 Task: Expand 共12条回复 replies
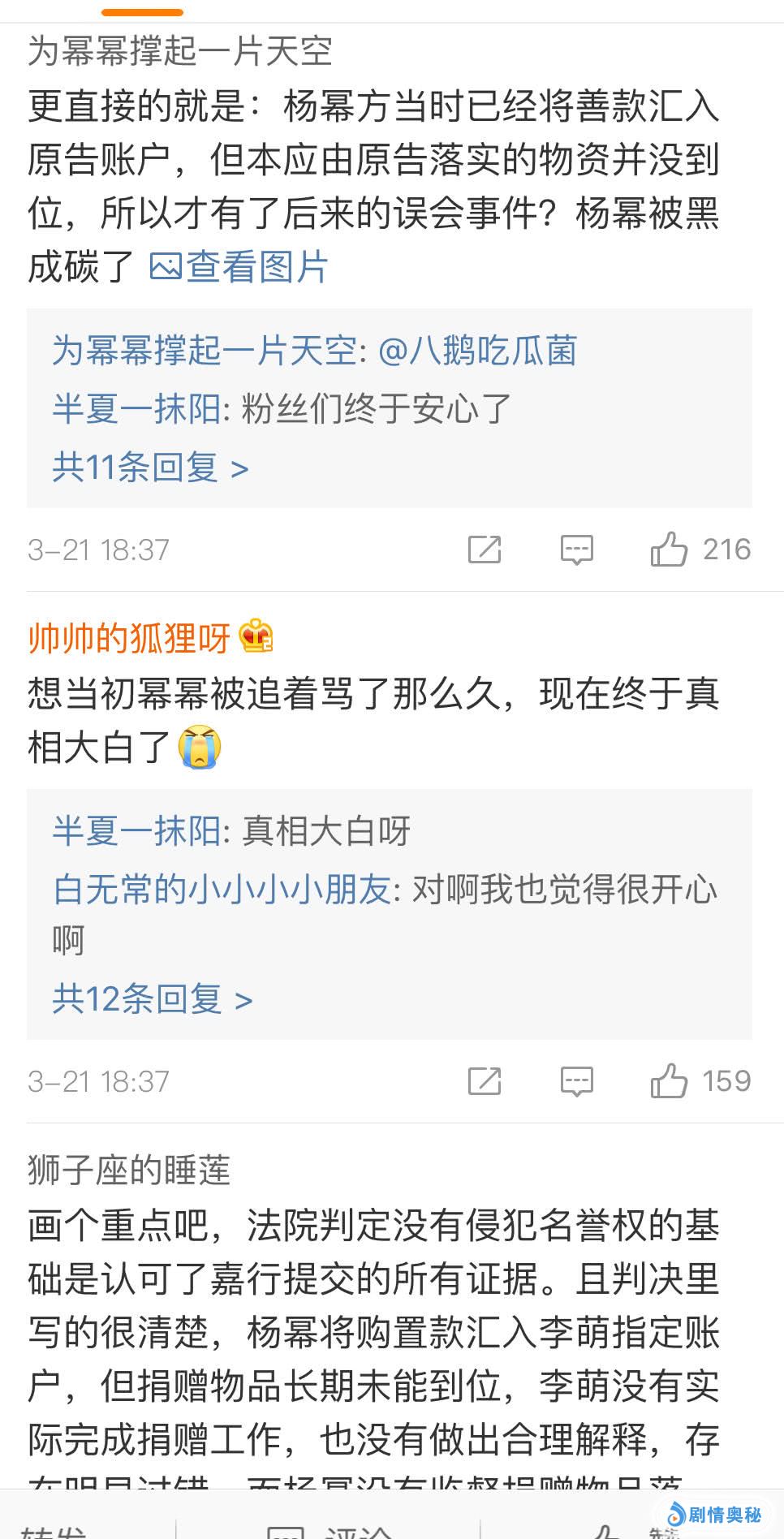(153, 999)
